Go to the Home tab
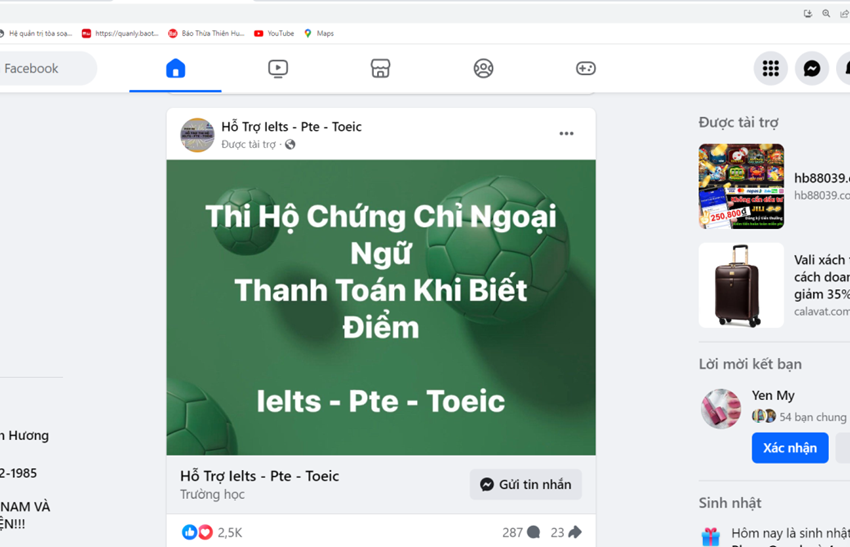The width and height of the screenshot is (850, 547). pyautogui.click(x=175, y=68)
